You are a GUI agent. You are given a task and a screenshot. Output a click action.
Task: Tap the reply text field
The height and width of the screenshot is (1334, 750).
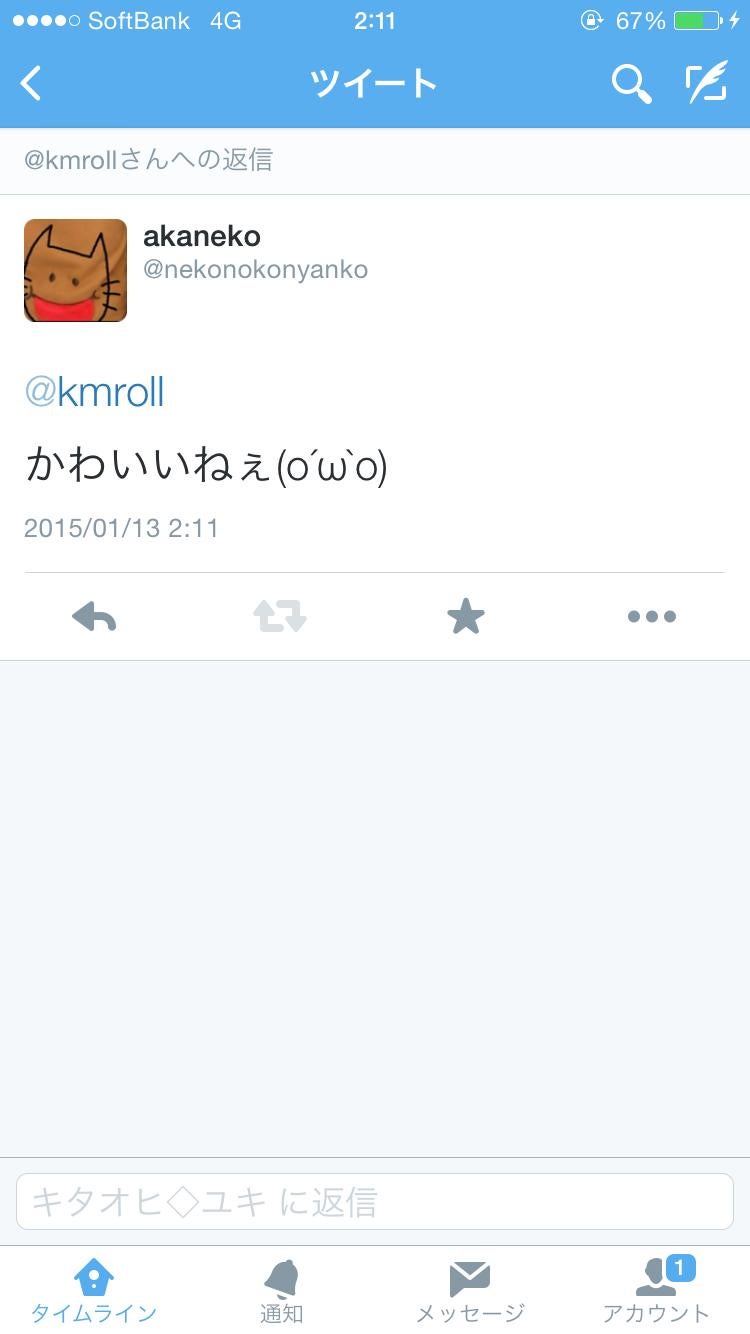tap(375, 1202)
